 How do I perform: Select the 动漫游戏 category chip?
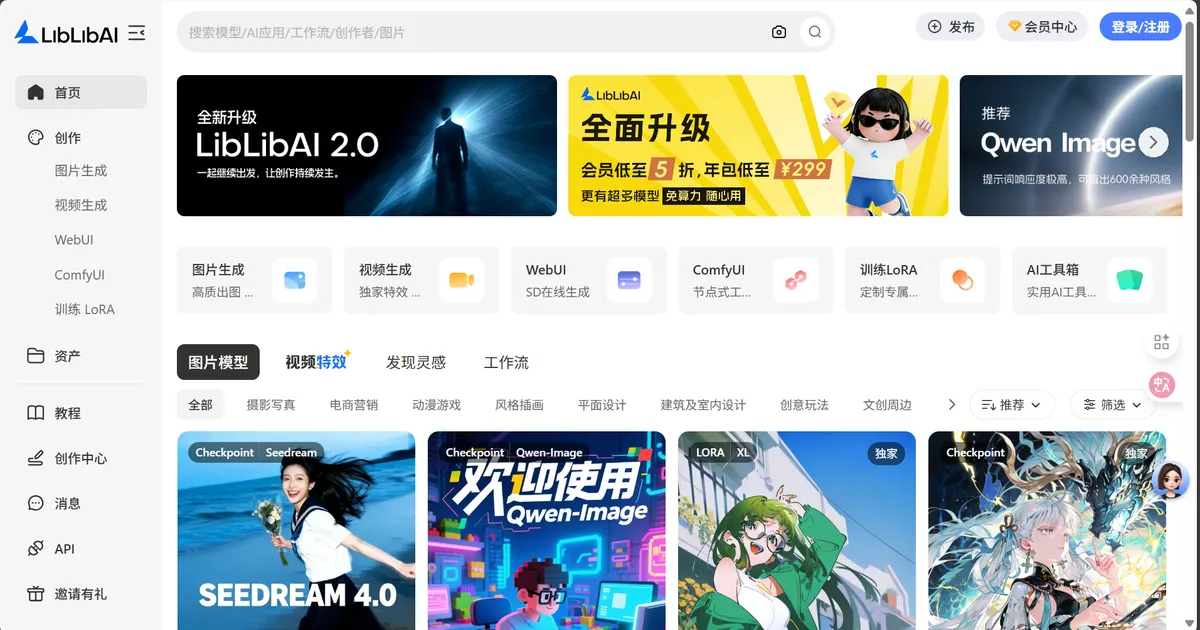coord(436,405)
